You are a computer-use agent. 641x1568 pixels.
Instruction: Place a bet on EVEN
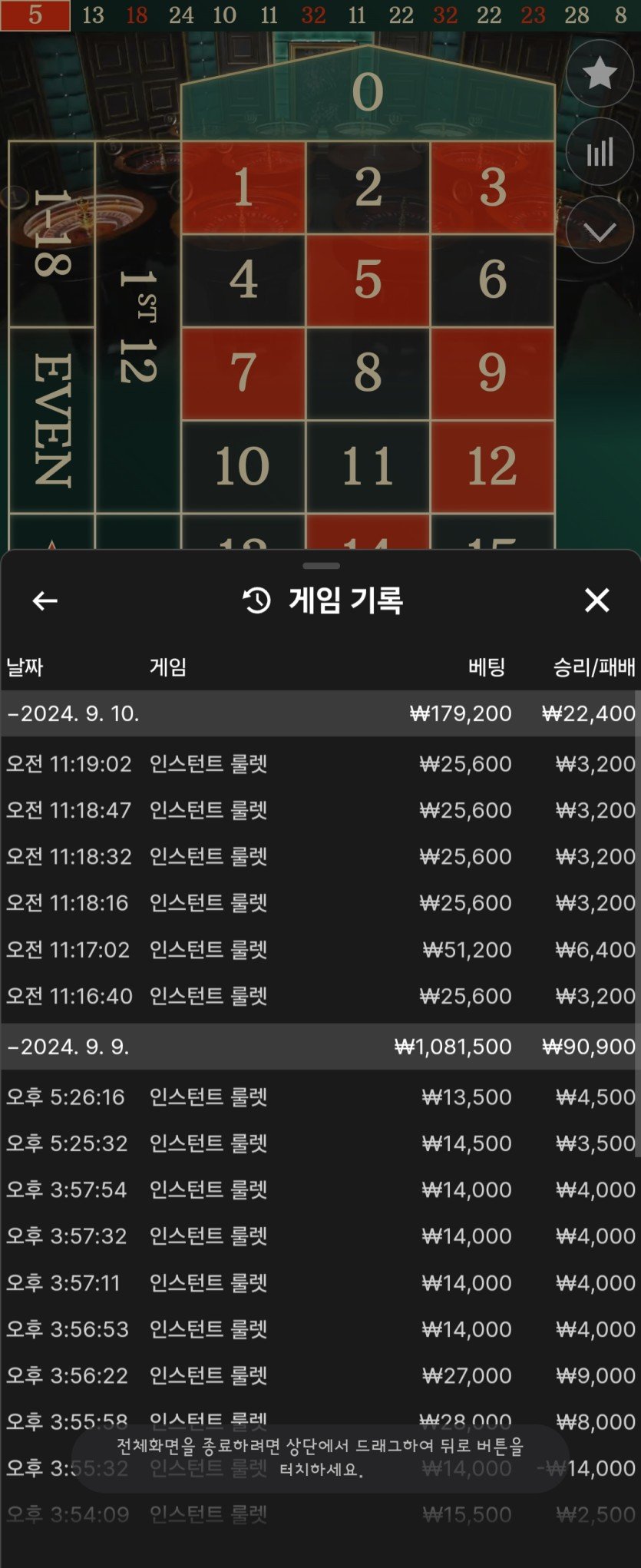point(51,419)
